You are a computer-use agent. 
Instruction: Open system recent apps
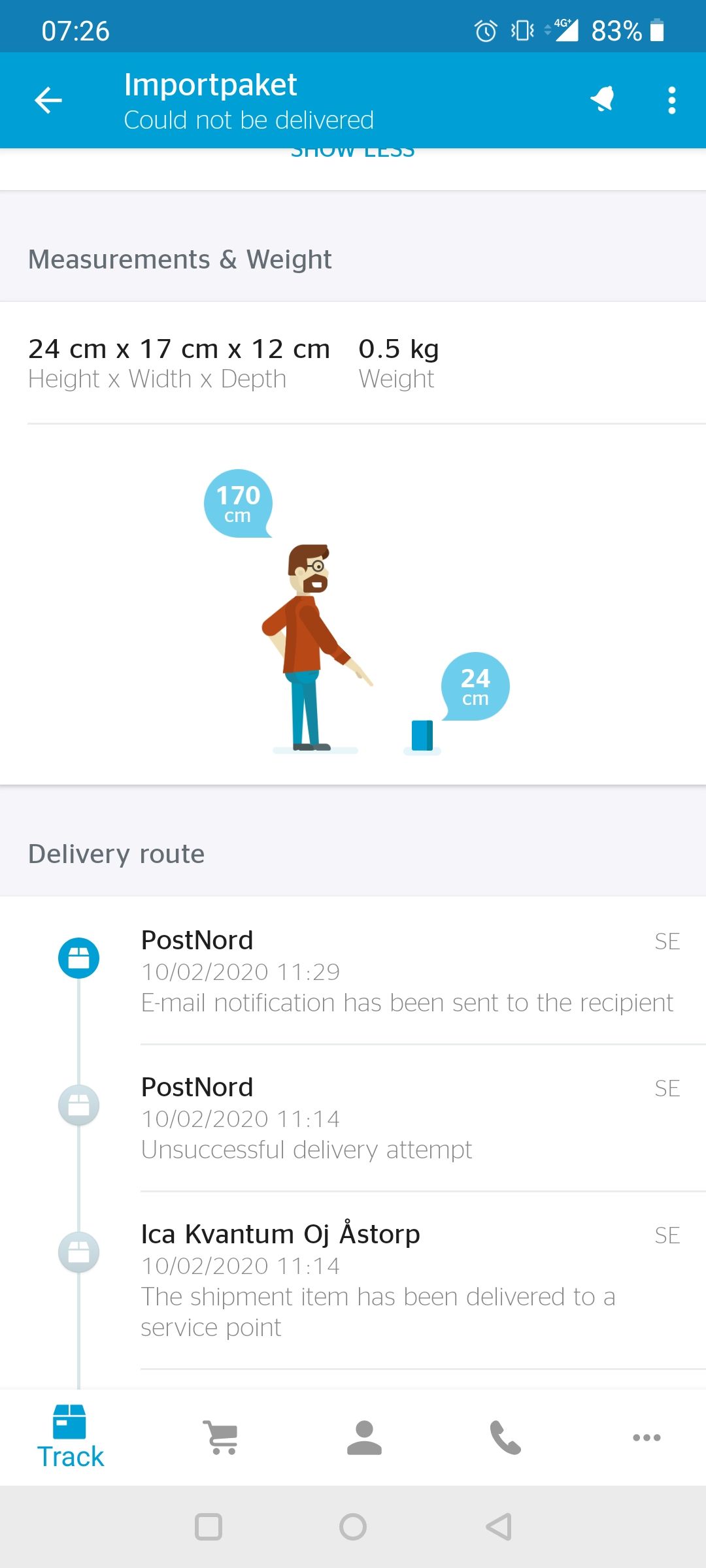209,1527
